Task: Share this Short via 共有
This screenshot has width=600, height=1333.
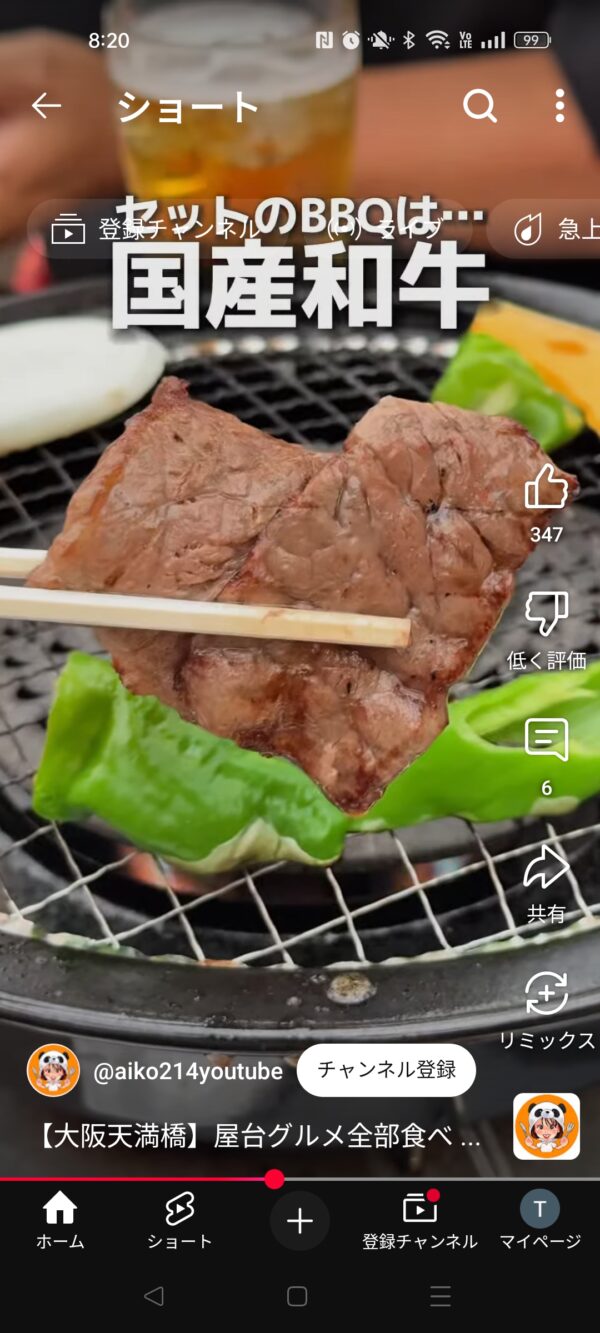Action: tap(546, 869)
